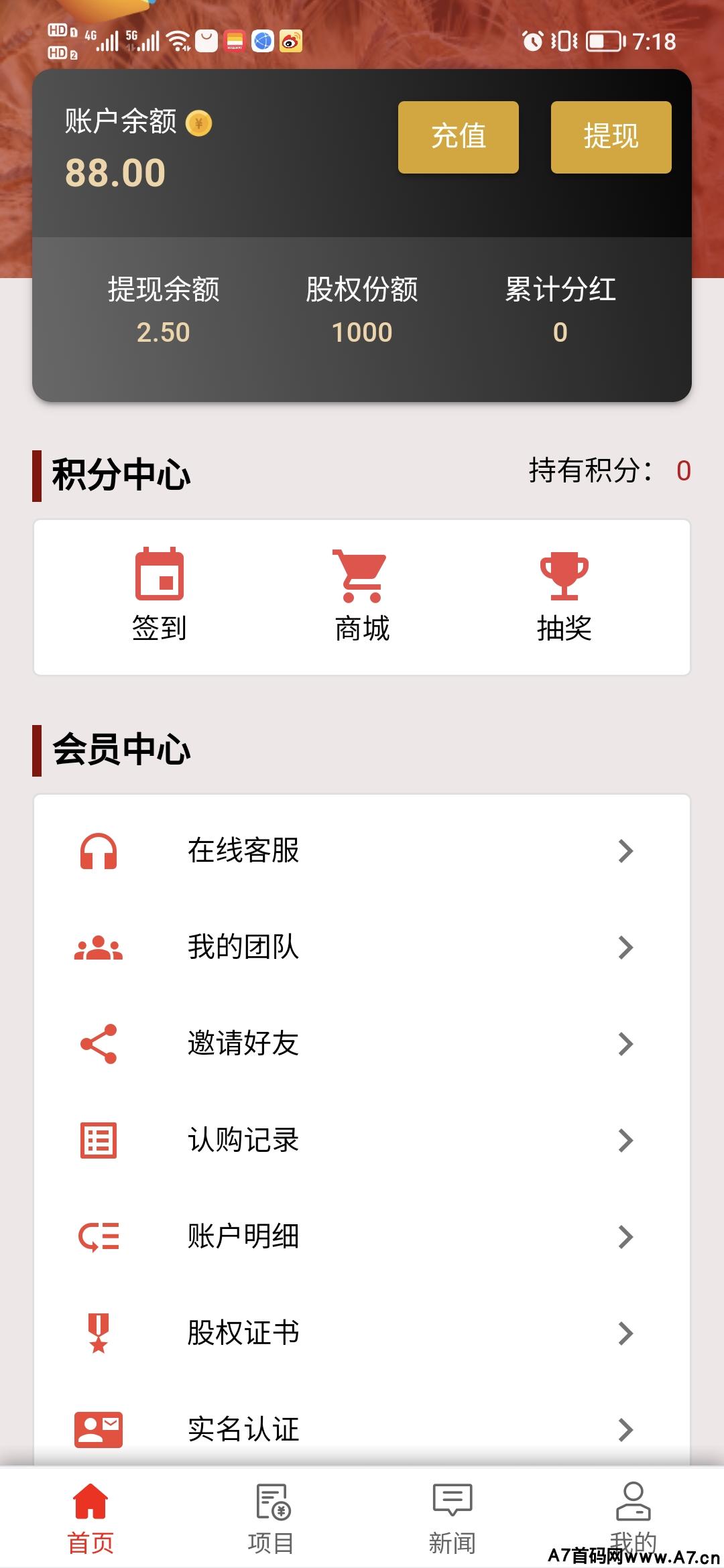View 认购记录 subscription records
The height and width of the screenshot is (1568, 724).
[x=362, y=1140]
